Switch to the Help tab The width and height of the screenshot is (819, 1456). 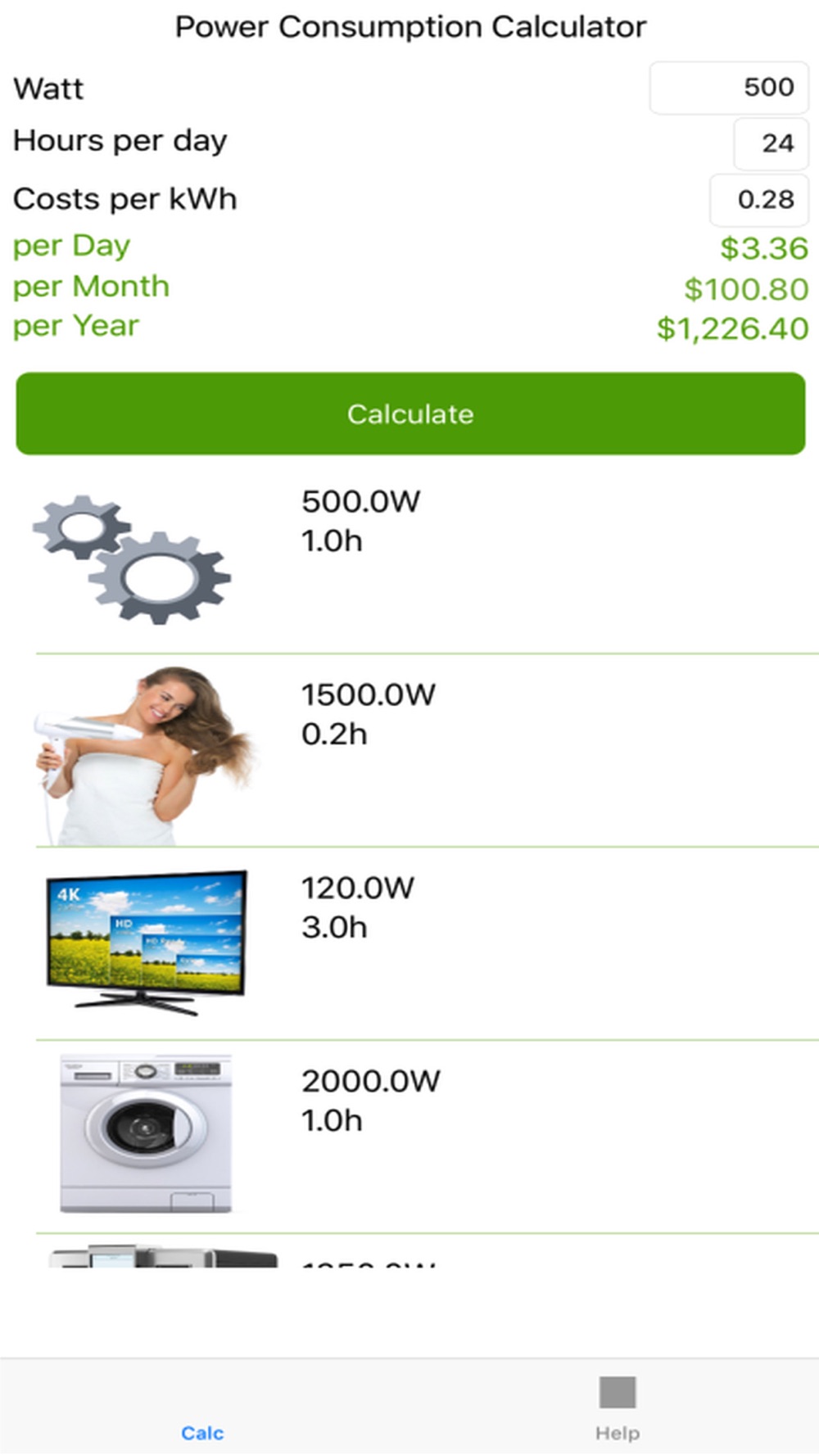click(x=618, y=1409)
